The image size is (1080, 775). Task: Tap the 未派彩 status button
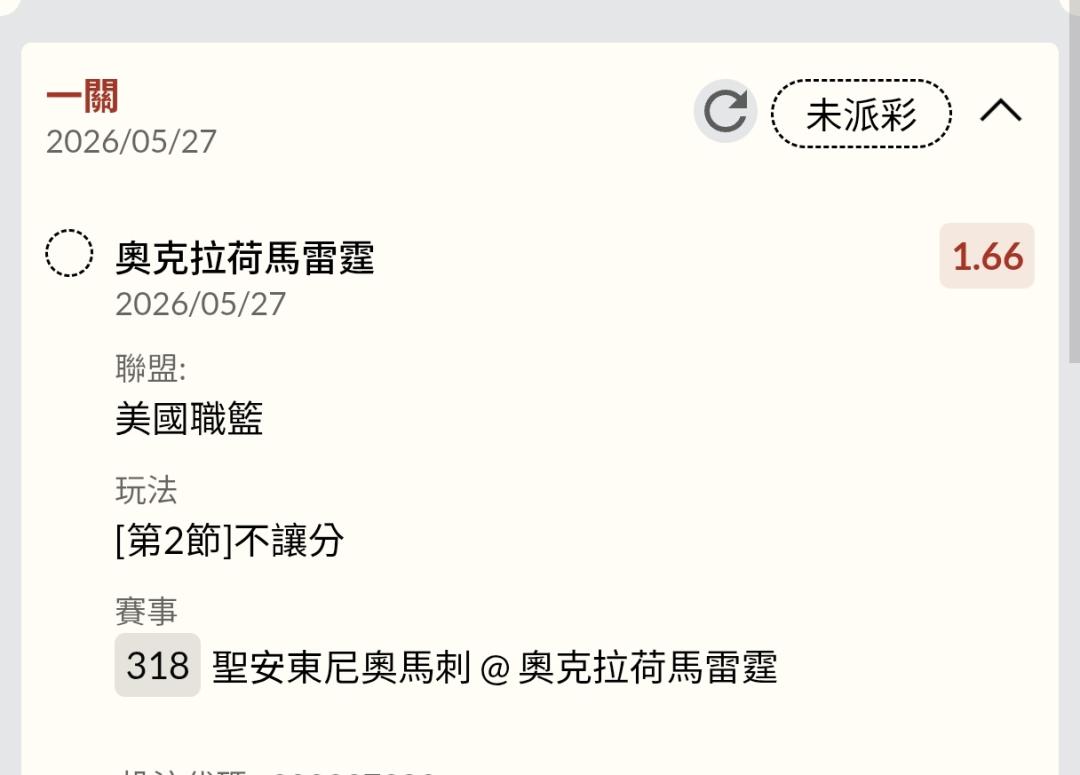click(x=861, y=114)
